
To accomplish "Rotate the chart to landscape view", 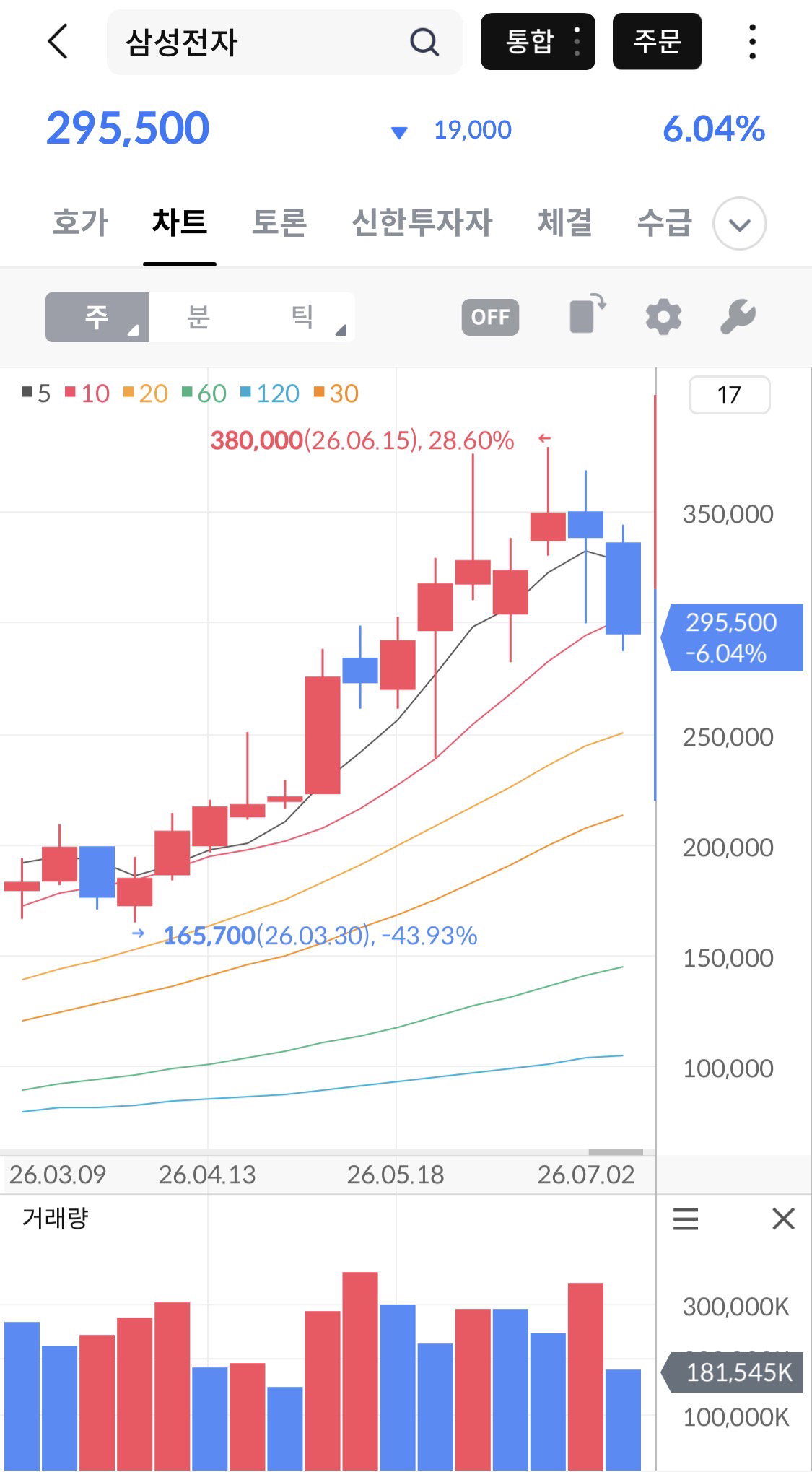I will click(588, 315).
